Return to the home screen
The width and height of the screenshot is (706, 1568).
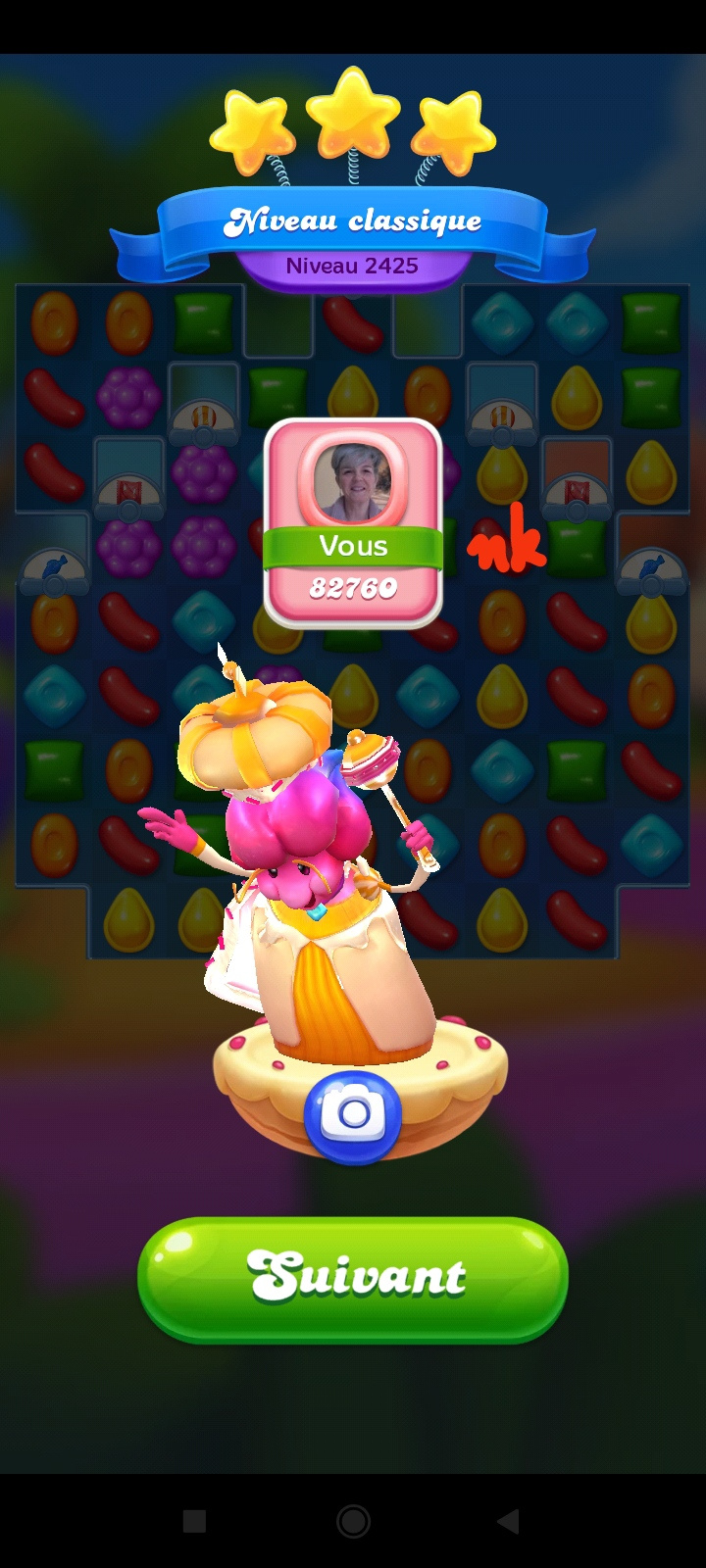[x=353, y=1521]
